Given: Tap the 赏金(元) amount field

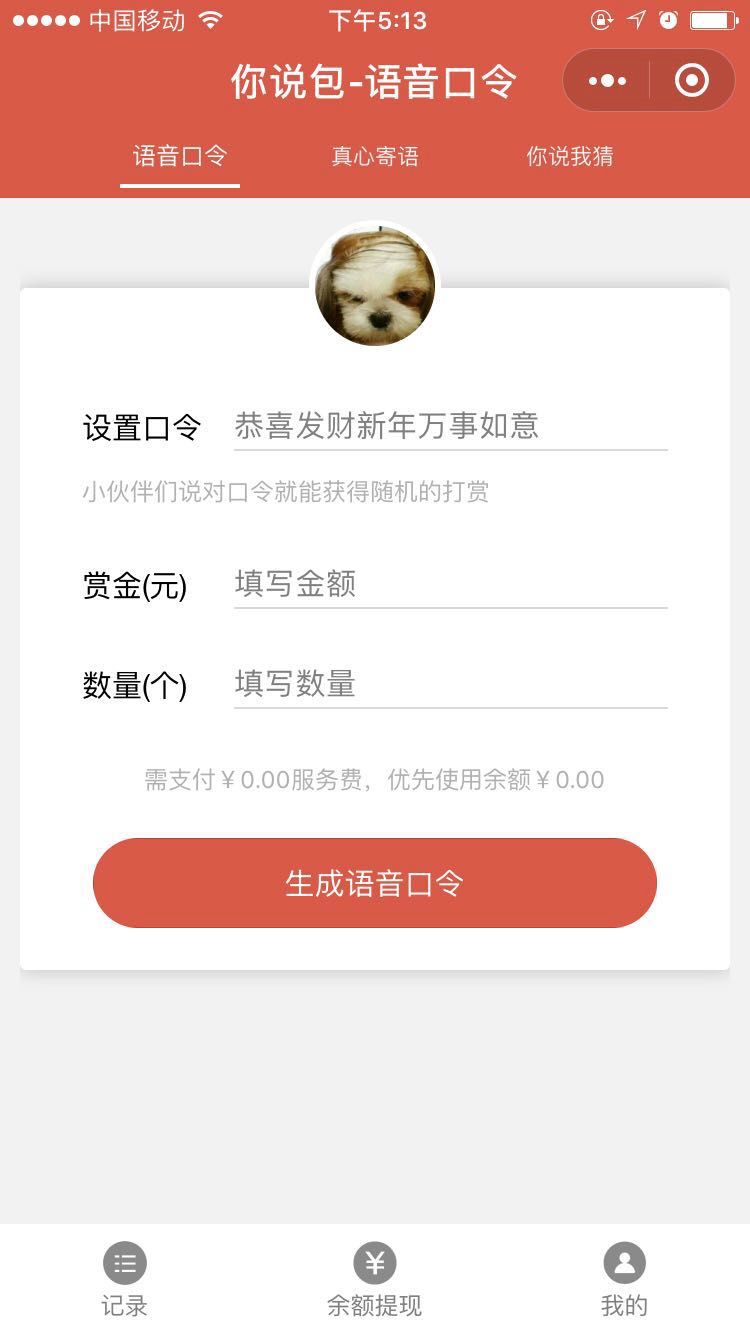Looking at the screenshot, I should [450, 584].
